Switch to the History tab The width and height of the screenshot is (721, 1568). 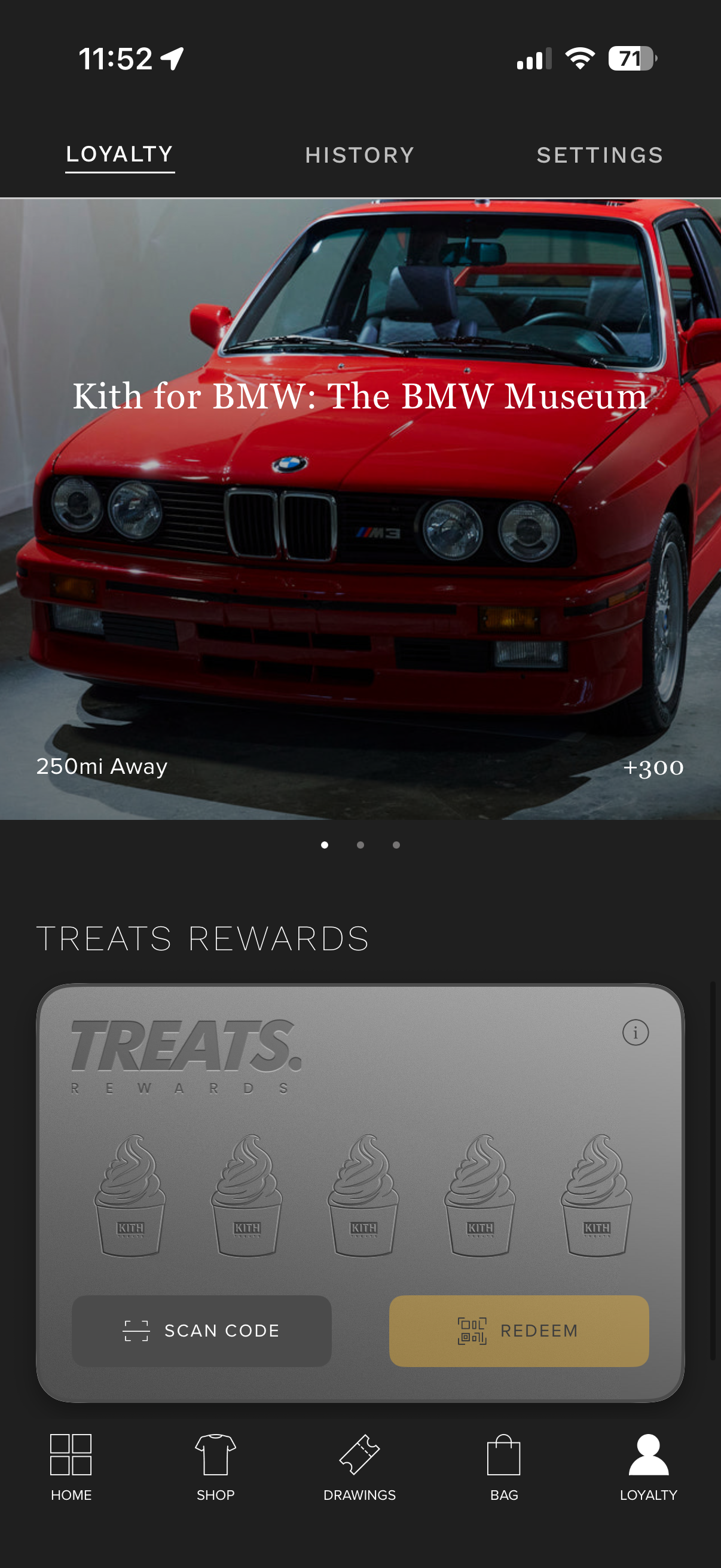pos(359,155)
